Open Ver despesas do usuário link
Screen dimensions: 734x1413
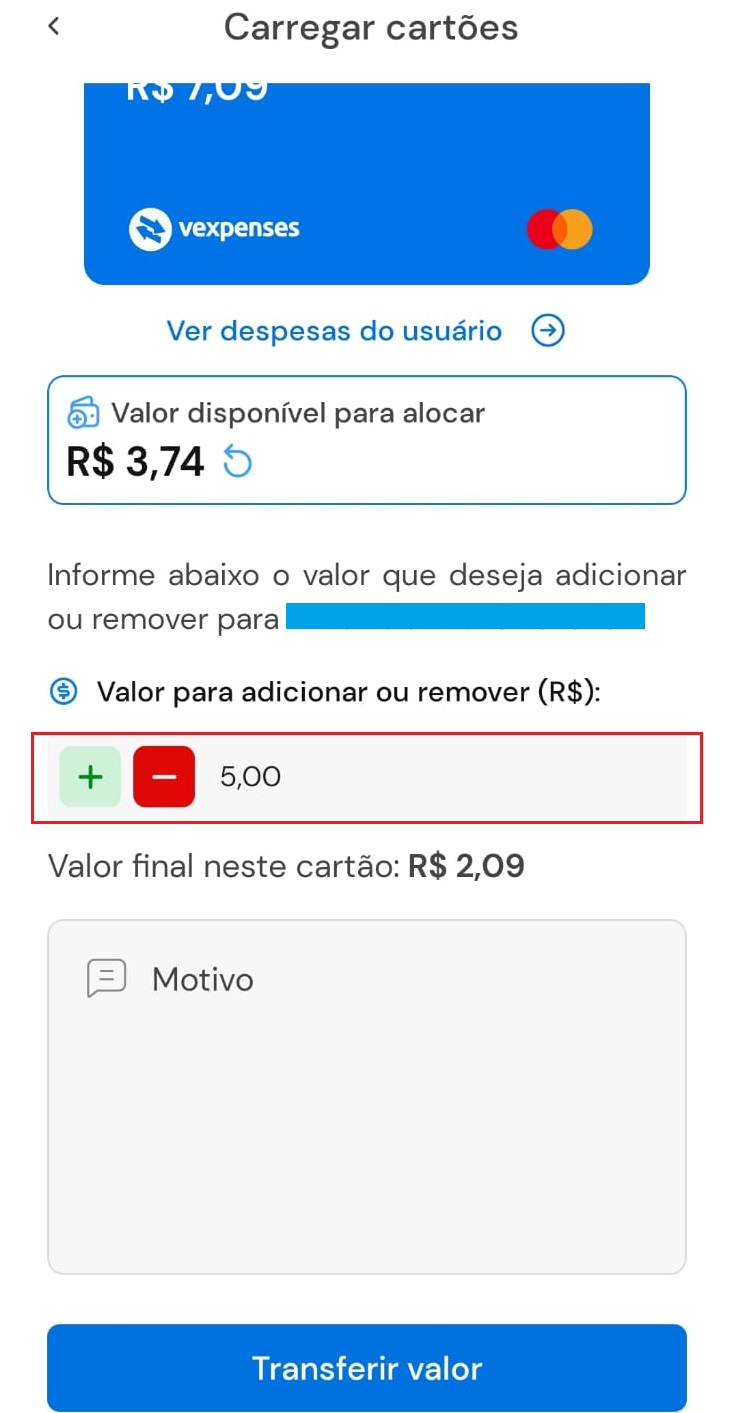[366, 330]
